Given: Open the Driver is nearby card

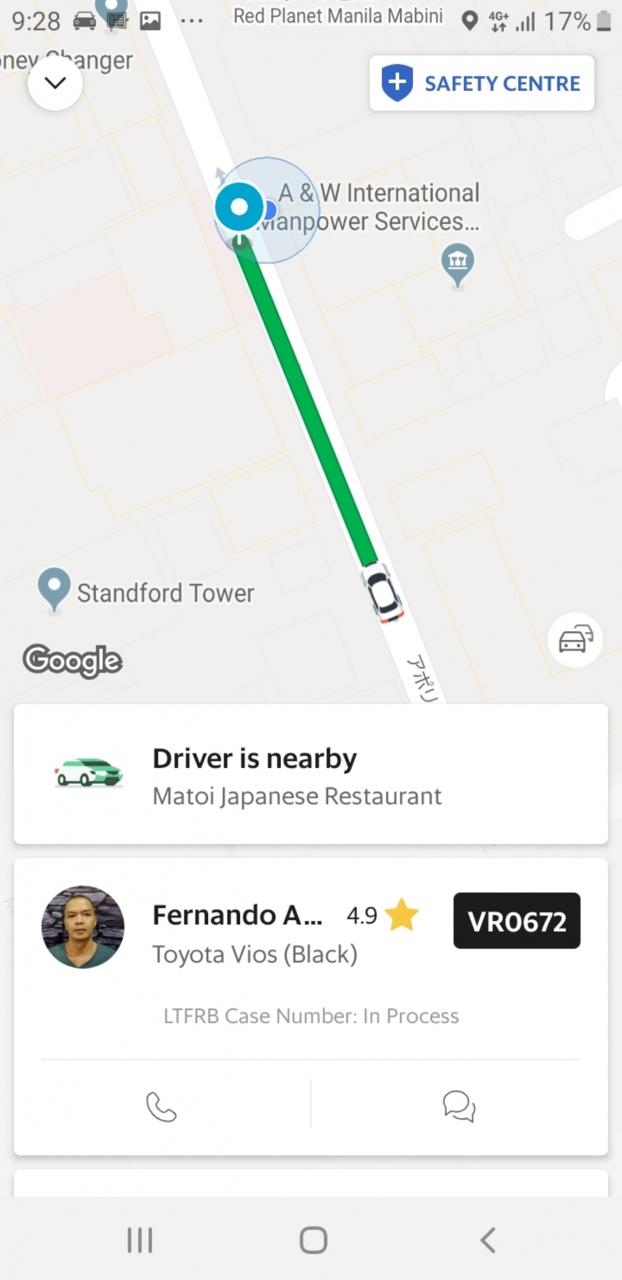Looking at the screenshot, I should pos(311,774).
